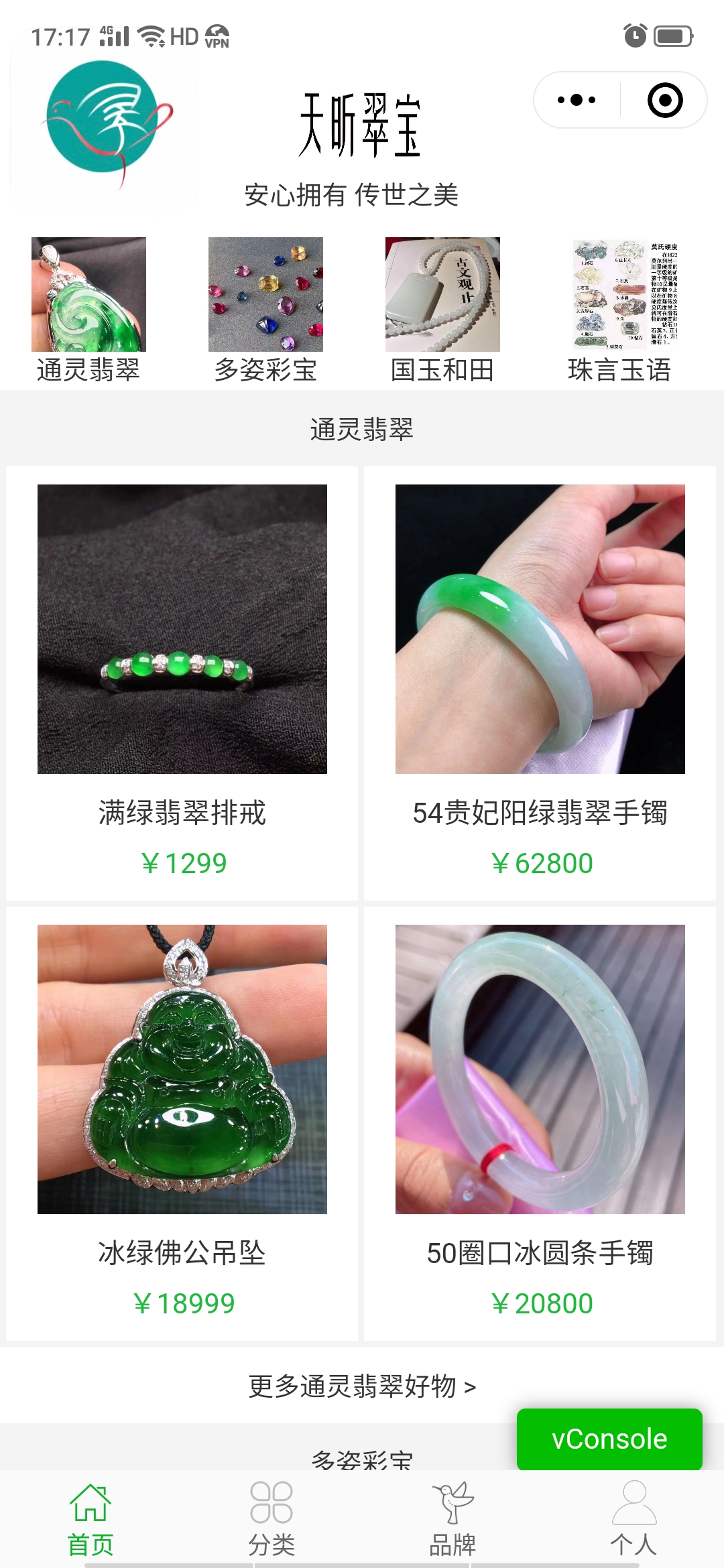Open the mini program more options menu
The width and height of the screenshot is (724, 1568).
click(577, 101)
